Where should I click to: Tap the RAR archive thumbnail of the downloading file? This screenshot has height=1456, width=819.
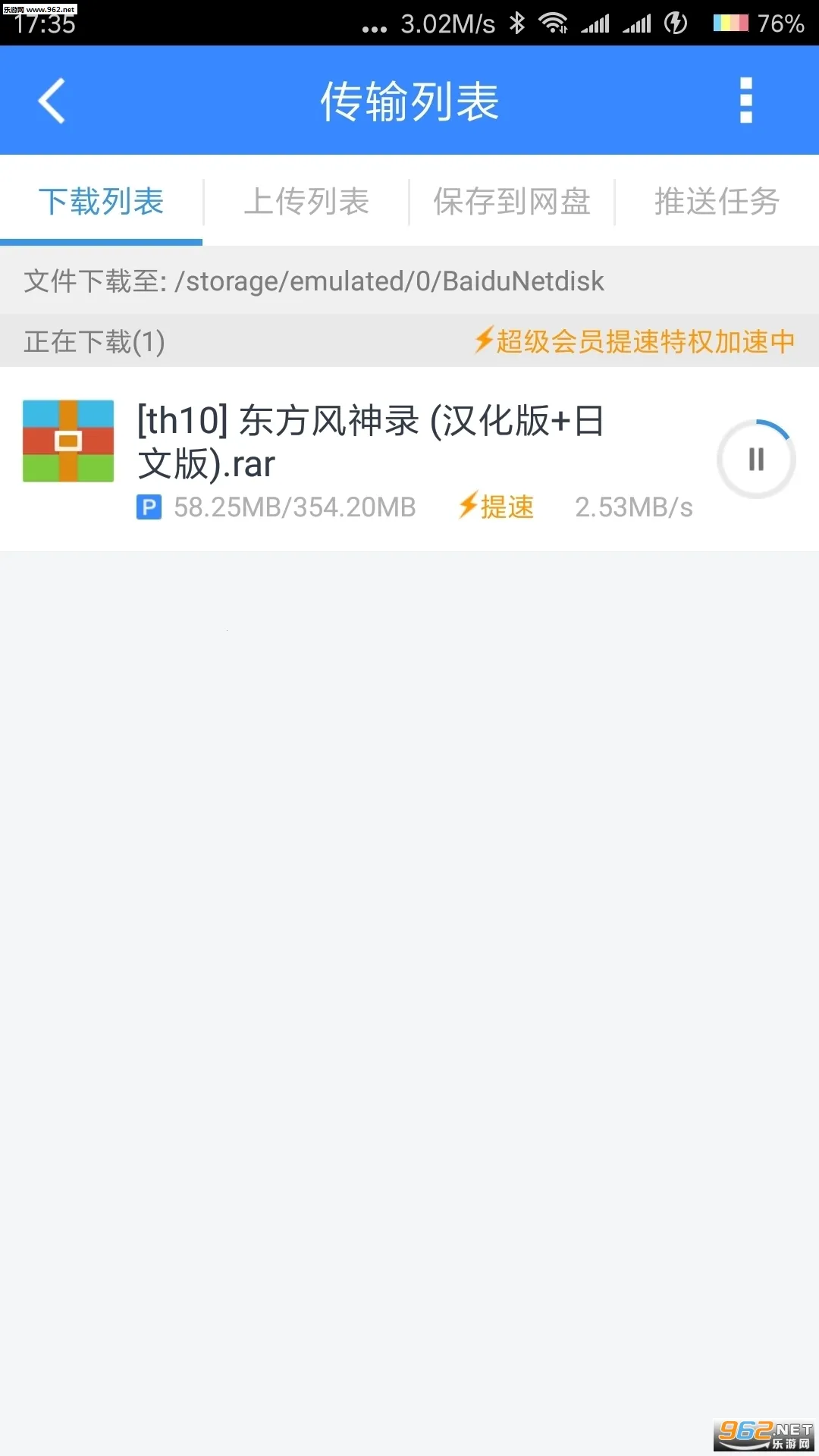click(67, 441)
